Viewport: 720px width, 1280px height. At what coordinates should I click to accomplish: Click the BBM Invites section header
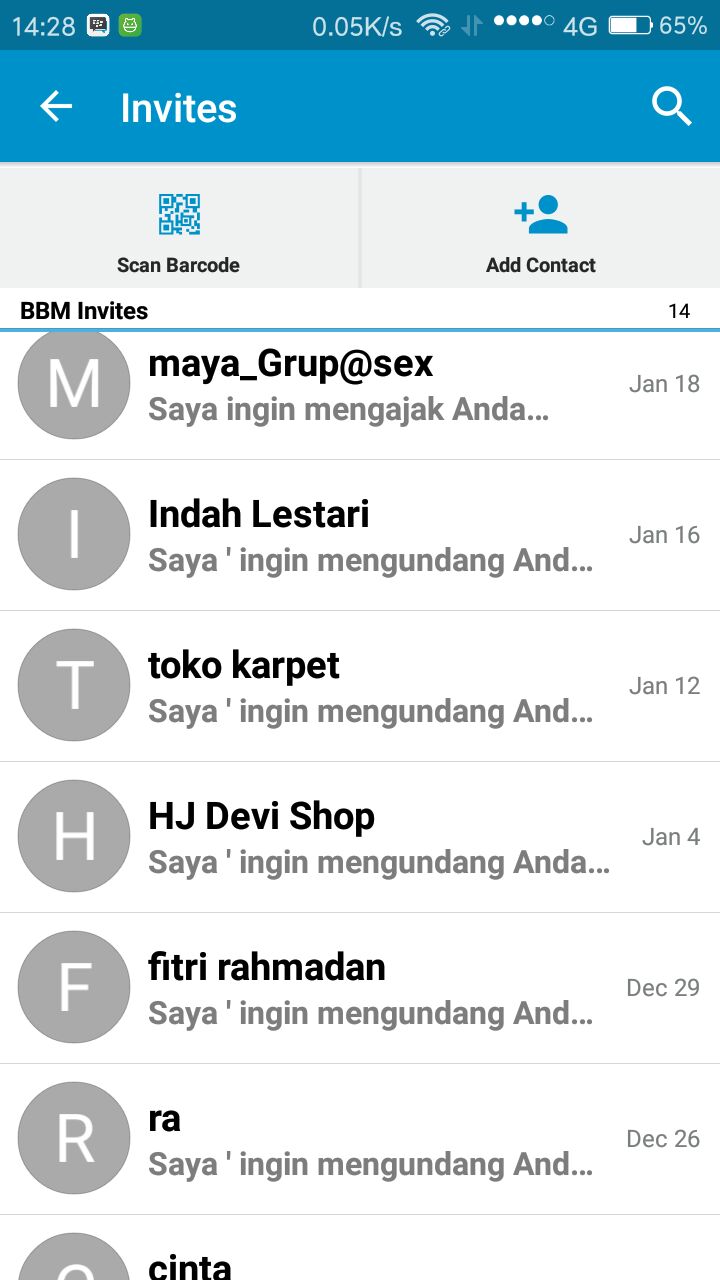tap(83, 311)
